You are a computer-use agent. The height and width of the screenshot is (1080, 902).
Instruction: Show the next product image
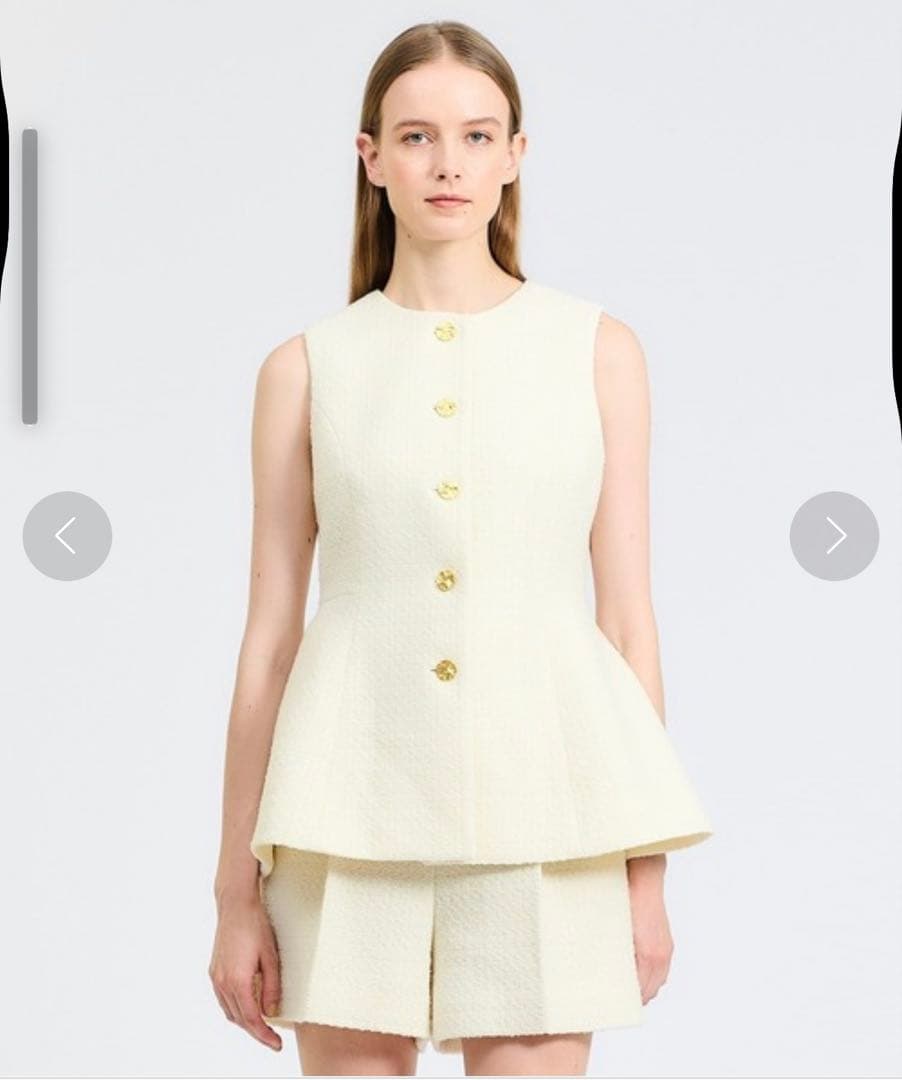(x=834, y=536)
